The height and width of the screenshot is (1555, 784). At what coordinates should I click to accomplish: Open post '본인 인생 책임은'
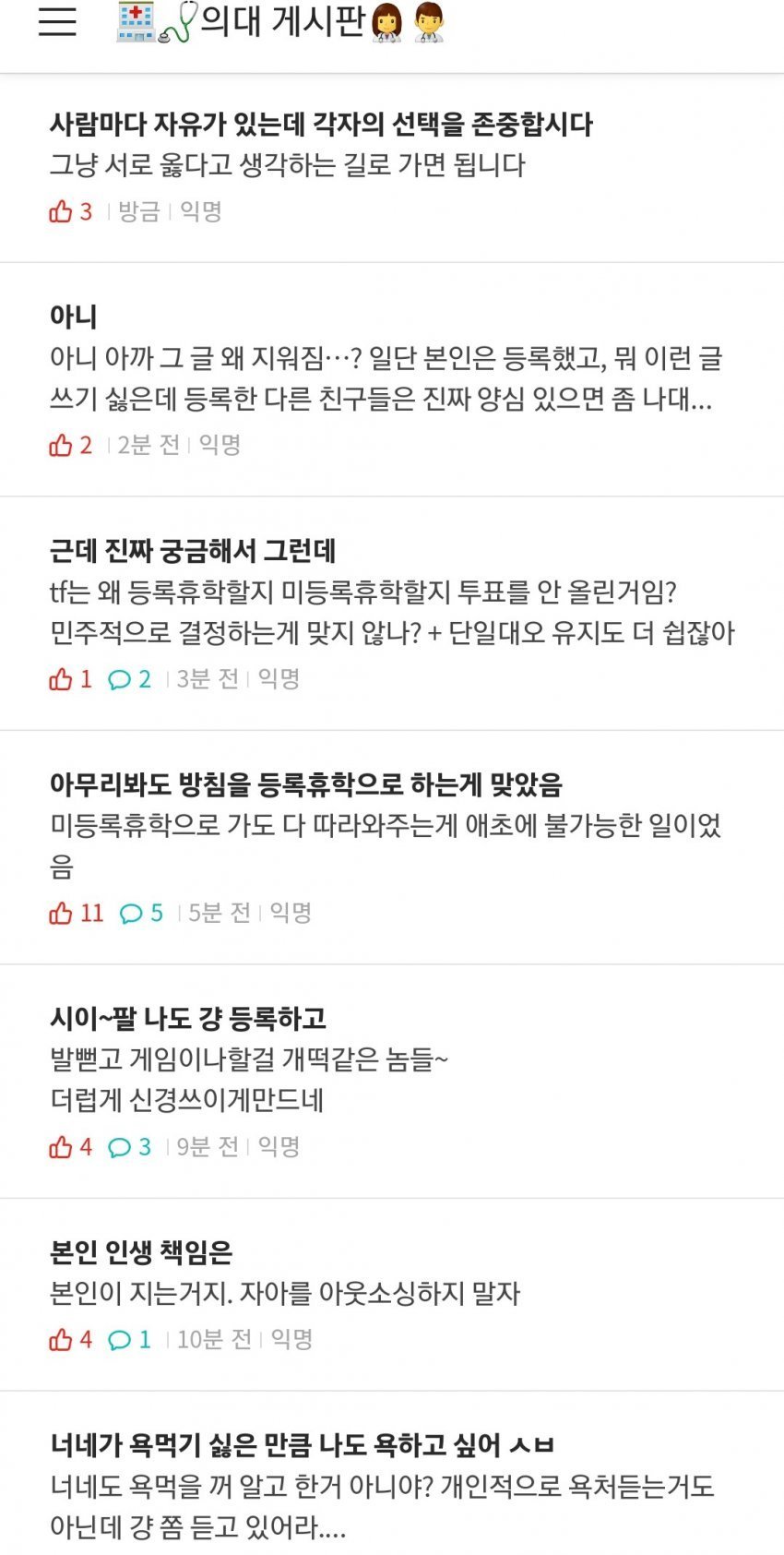[x=141, y=1252]
